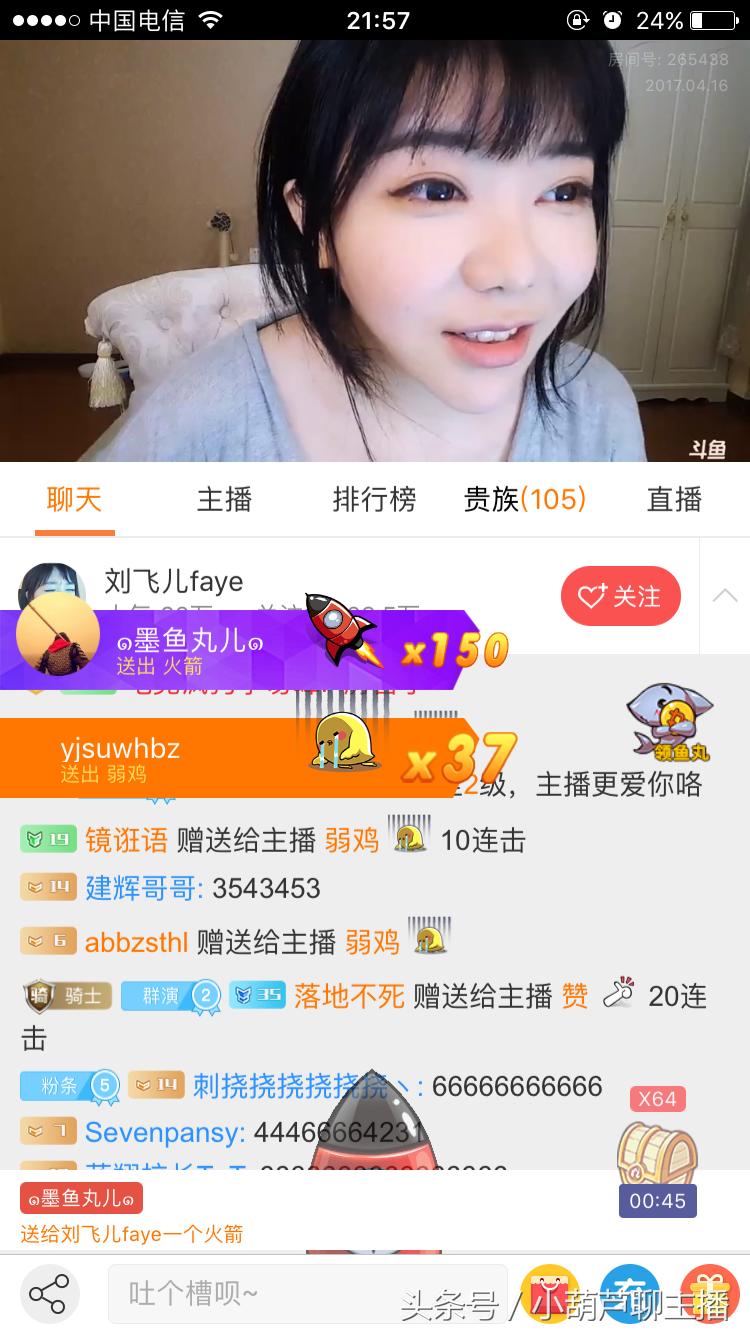Claim fish balls via the 领鱼丸 fish icon
This screenshot has height=1334, width=750.
tap(669, 720)
